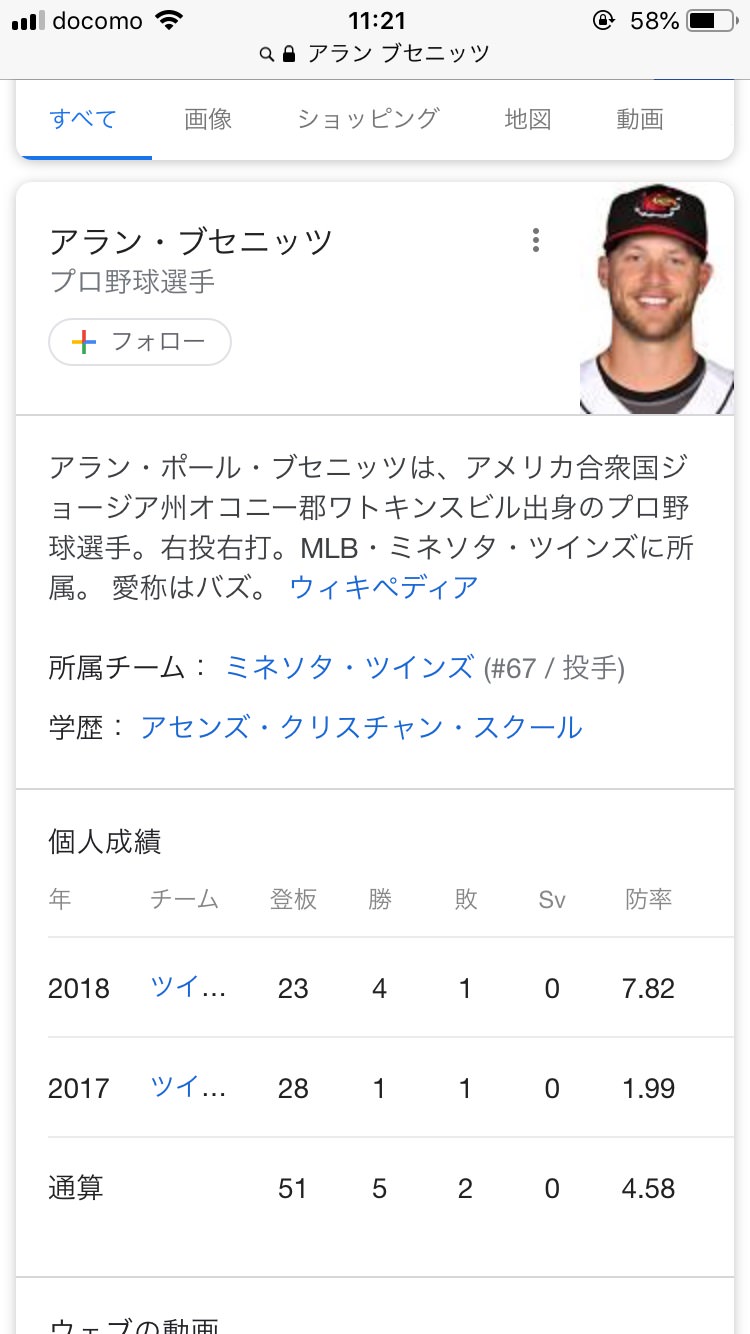Open the 地図 tab

pyautogui.click(x=528, y=120)
